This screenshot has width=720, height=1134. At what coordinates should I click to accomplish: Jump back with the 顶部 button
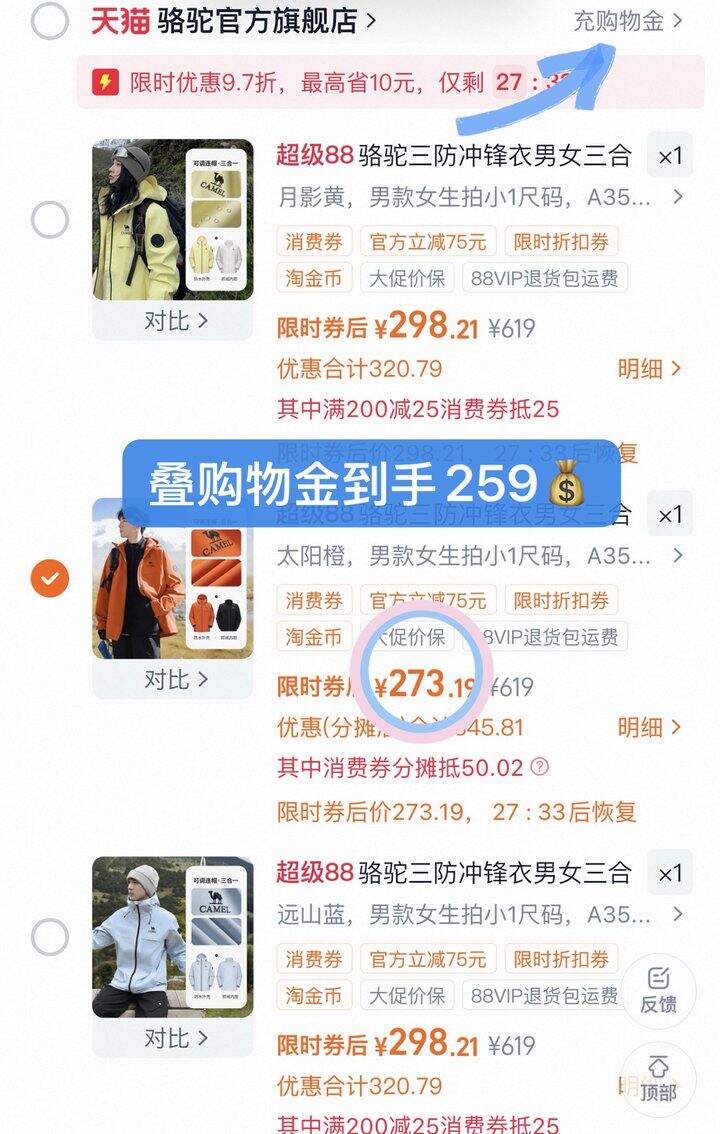[x=658, y=1078]
